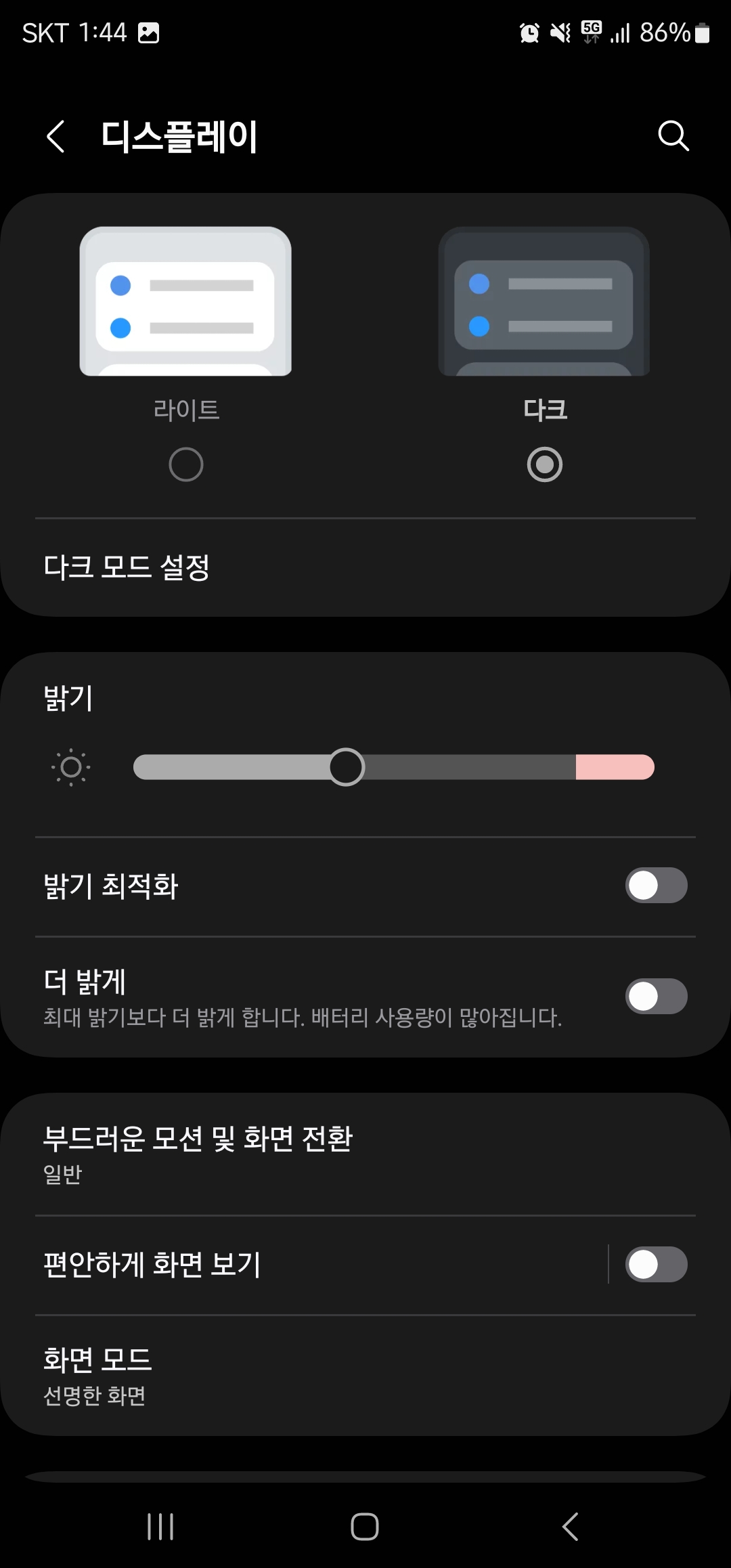Tap the brightness sun icon

pos(70,766)
